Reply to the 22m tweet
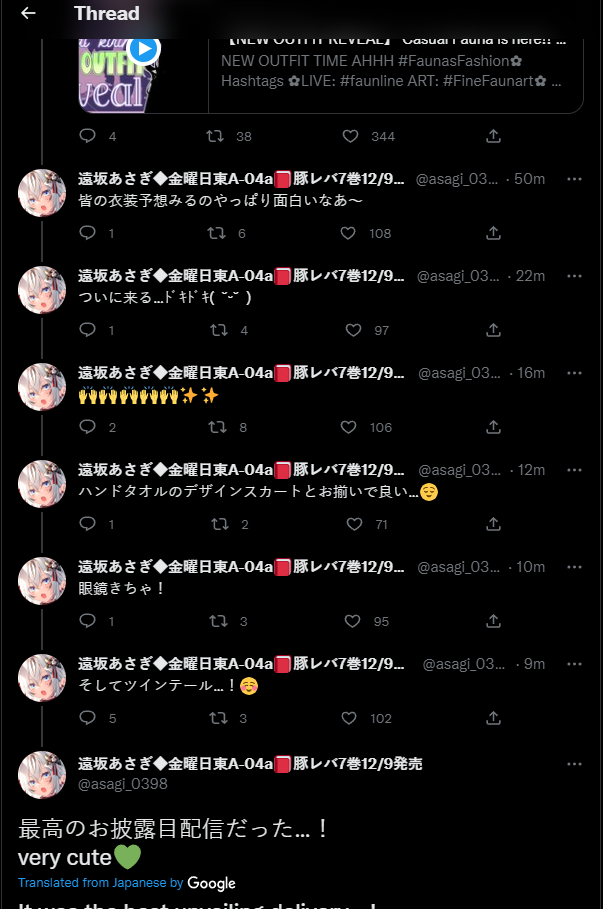The width and height of the screenshot is (603, 909). pyautogui.click(x=87, y=330)
